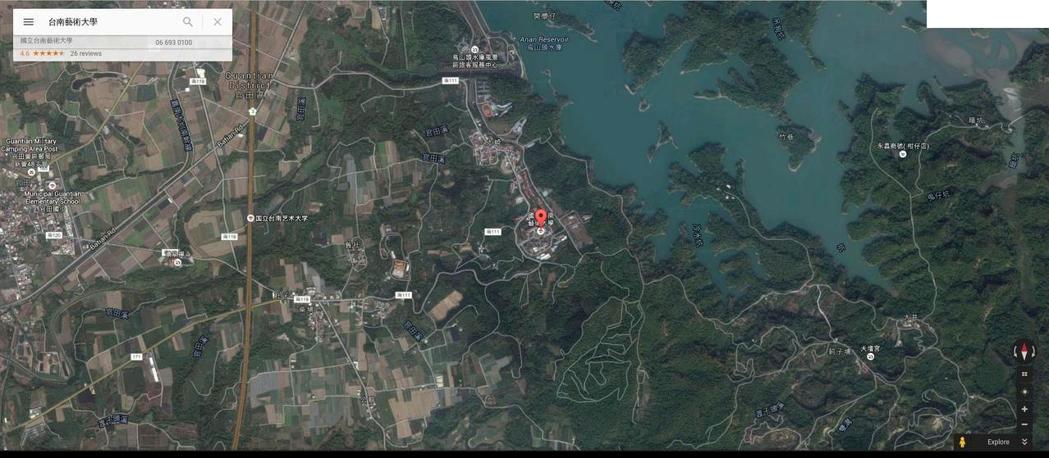Collapse controls with the double chevron
This screenshot has height=458, width=1049.
(1025, 441)
